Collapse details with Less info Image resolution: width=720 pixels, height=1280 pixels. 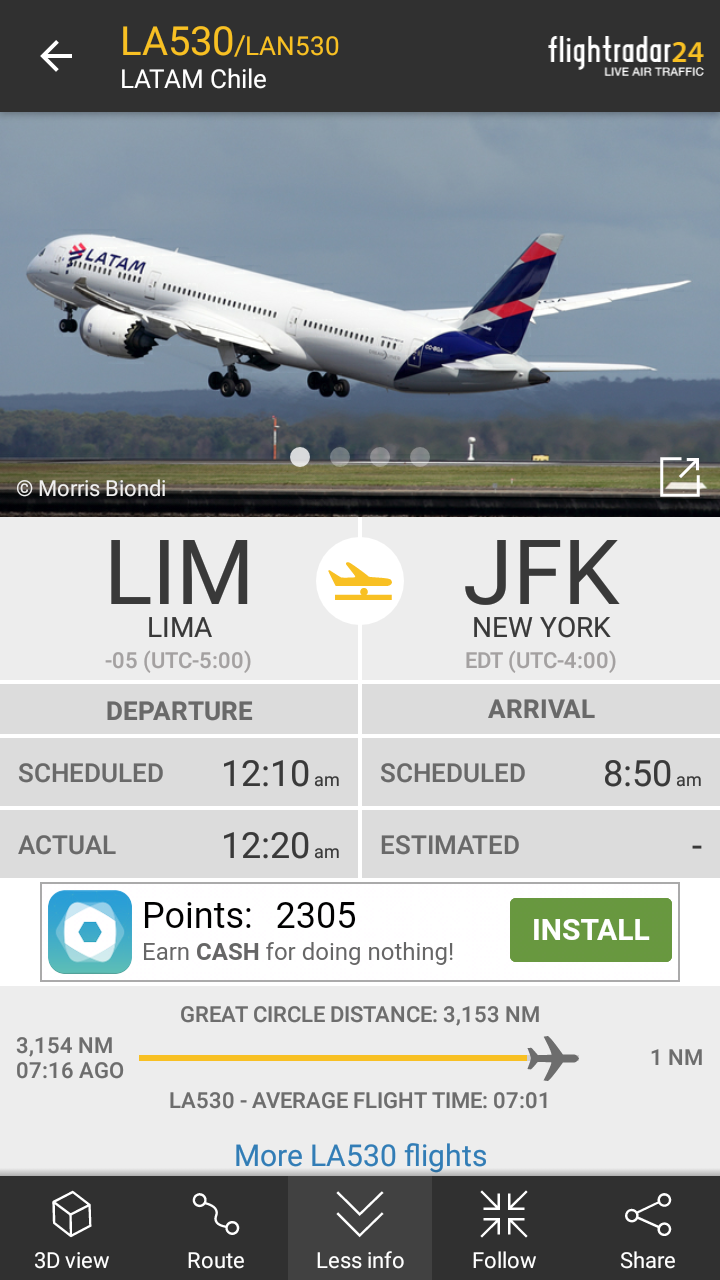pos(360,1228)
